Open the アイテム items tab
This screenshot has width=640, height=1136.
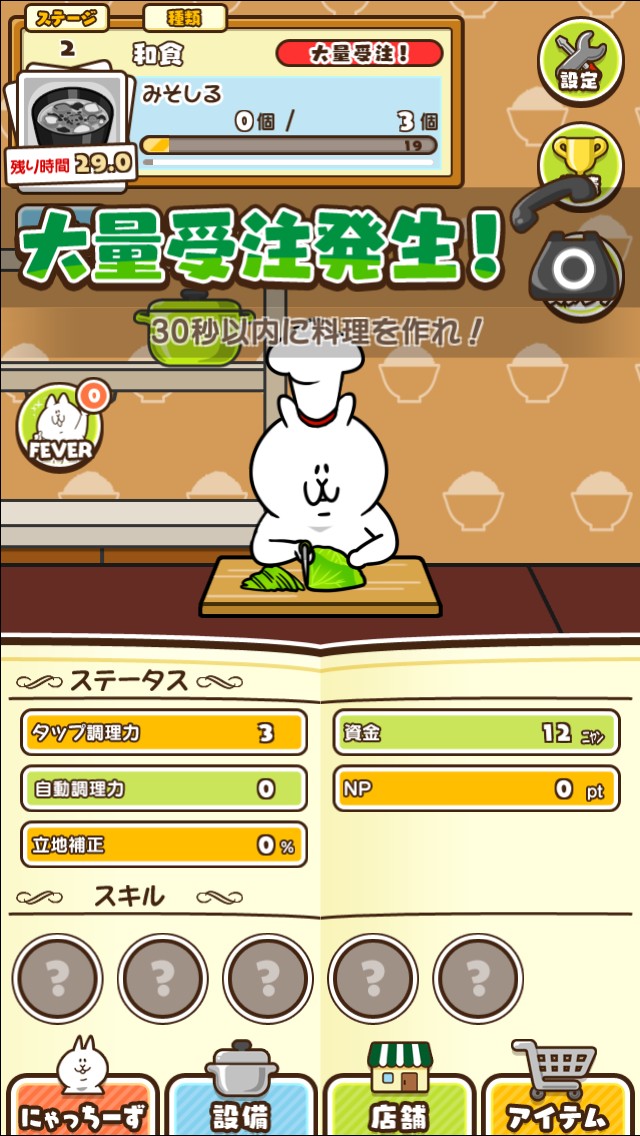click(558, 1095)
